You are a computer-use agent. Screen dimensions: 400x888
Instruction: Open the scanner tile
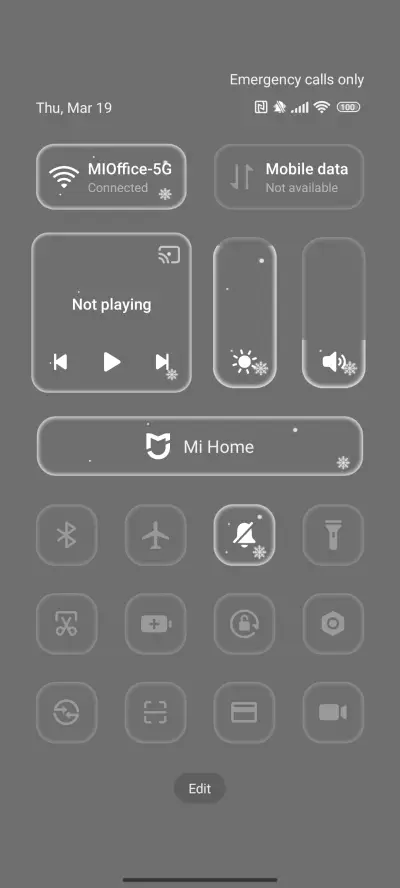coord(156,712)
